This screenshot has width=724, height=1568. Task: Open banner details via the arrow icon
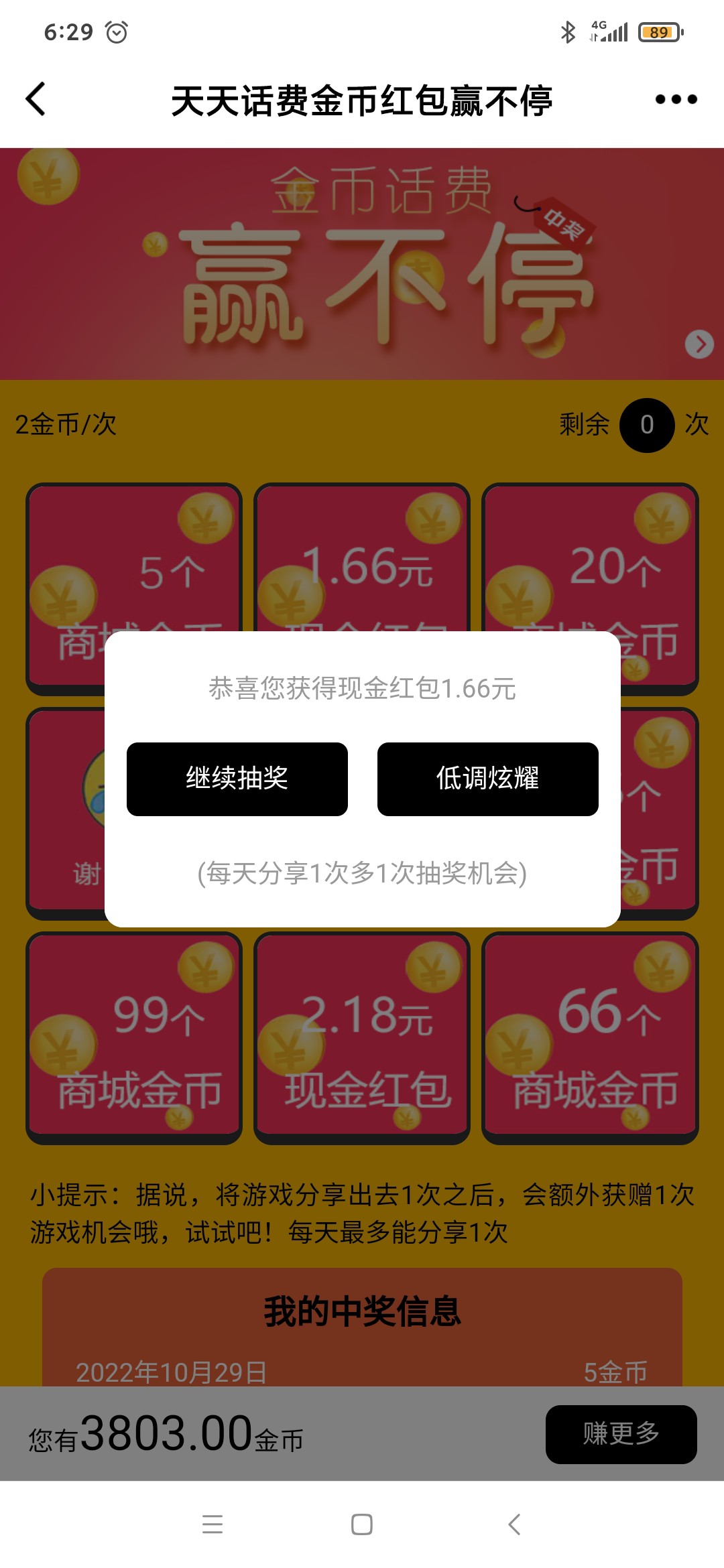pyautogui.click(x=699, y=344)
